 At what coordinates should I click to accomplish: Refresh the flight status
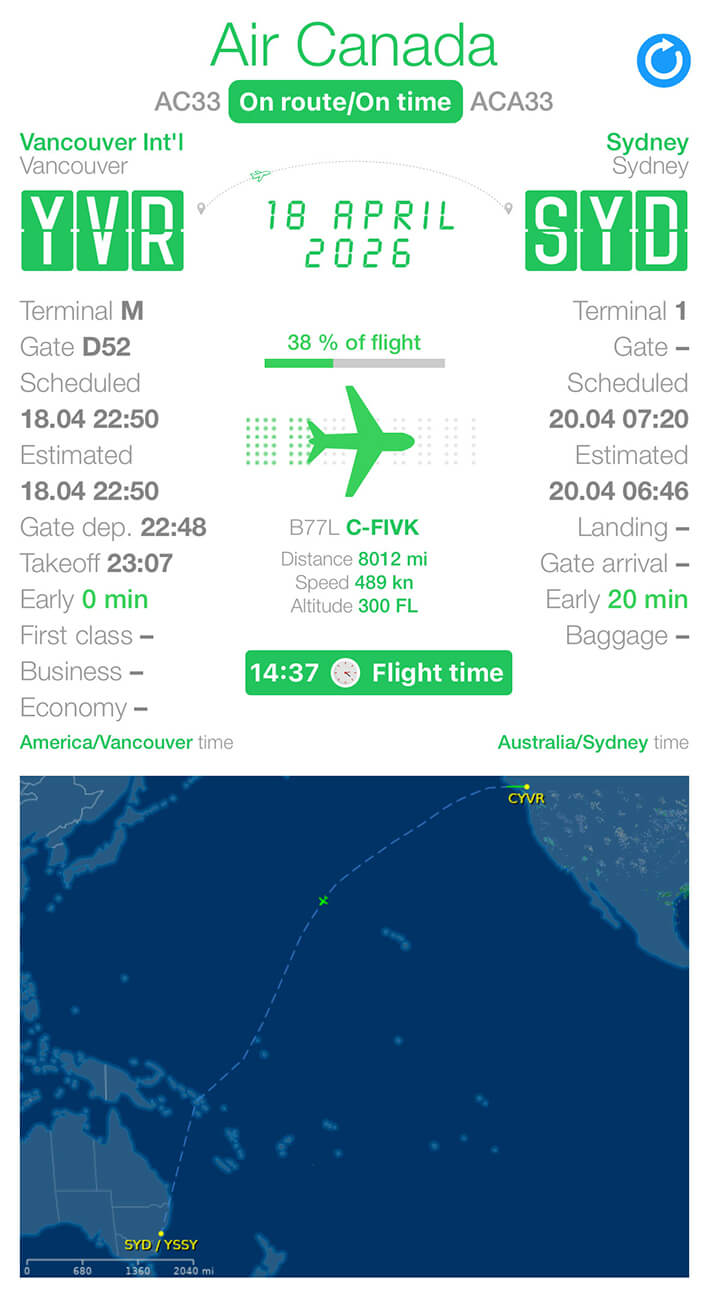point(663,61)
